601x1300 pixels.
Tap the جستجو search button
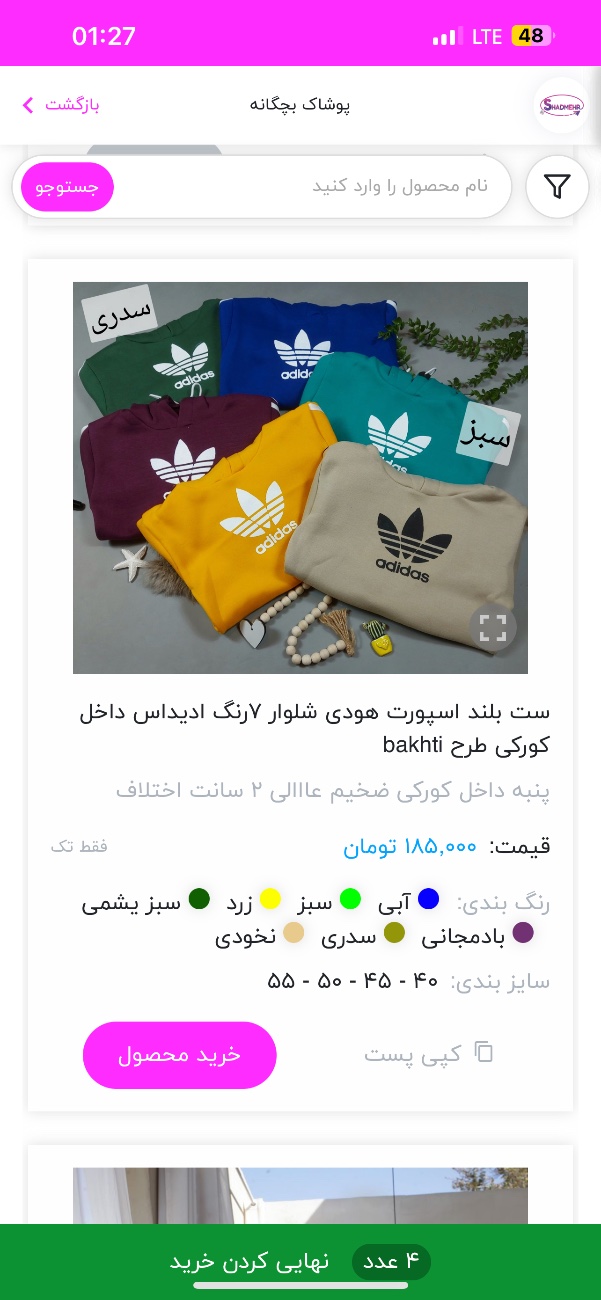(67, 187)
